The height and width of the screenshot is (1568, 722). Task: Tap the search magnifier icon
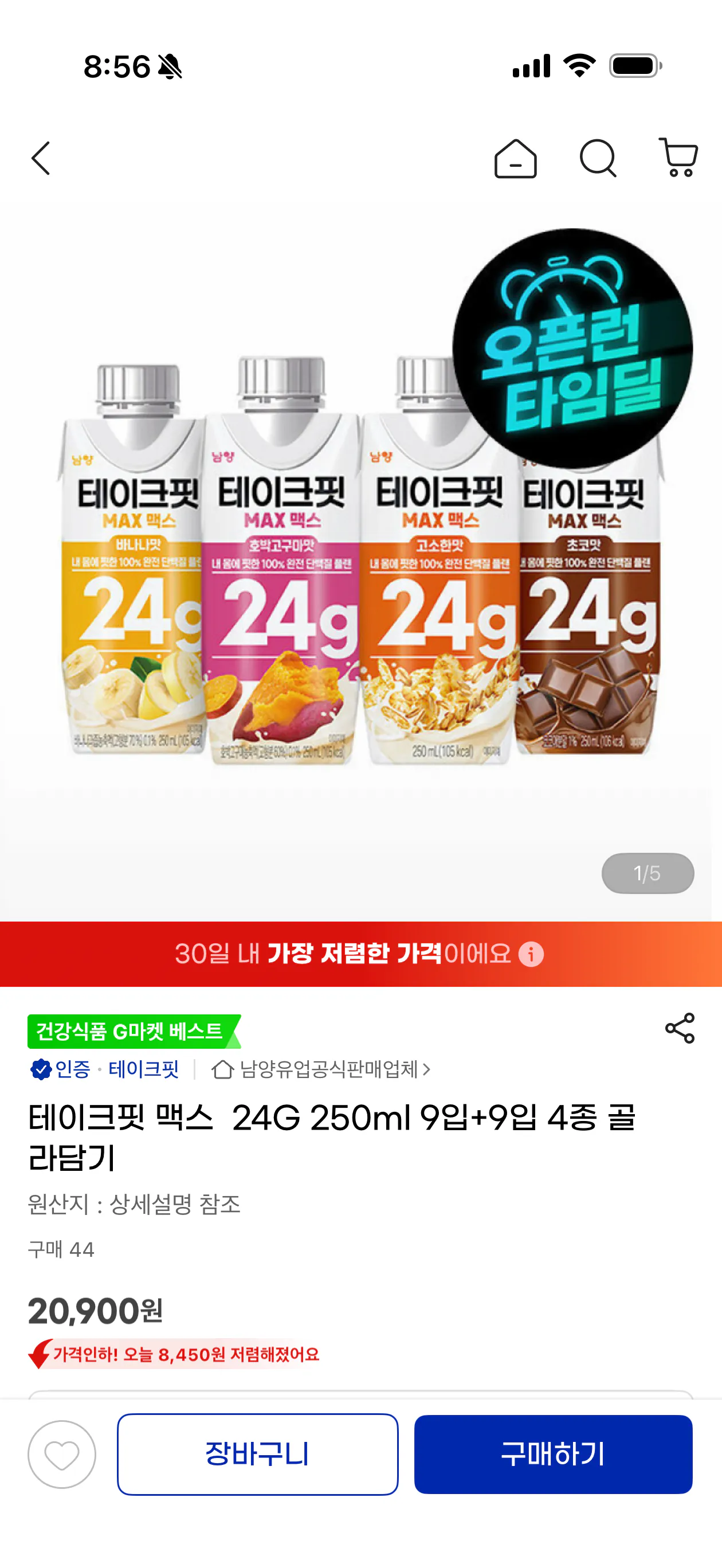[598, 159]
